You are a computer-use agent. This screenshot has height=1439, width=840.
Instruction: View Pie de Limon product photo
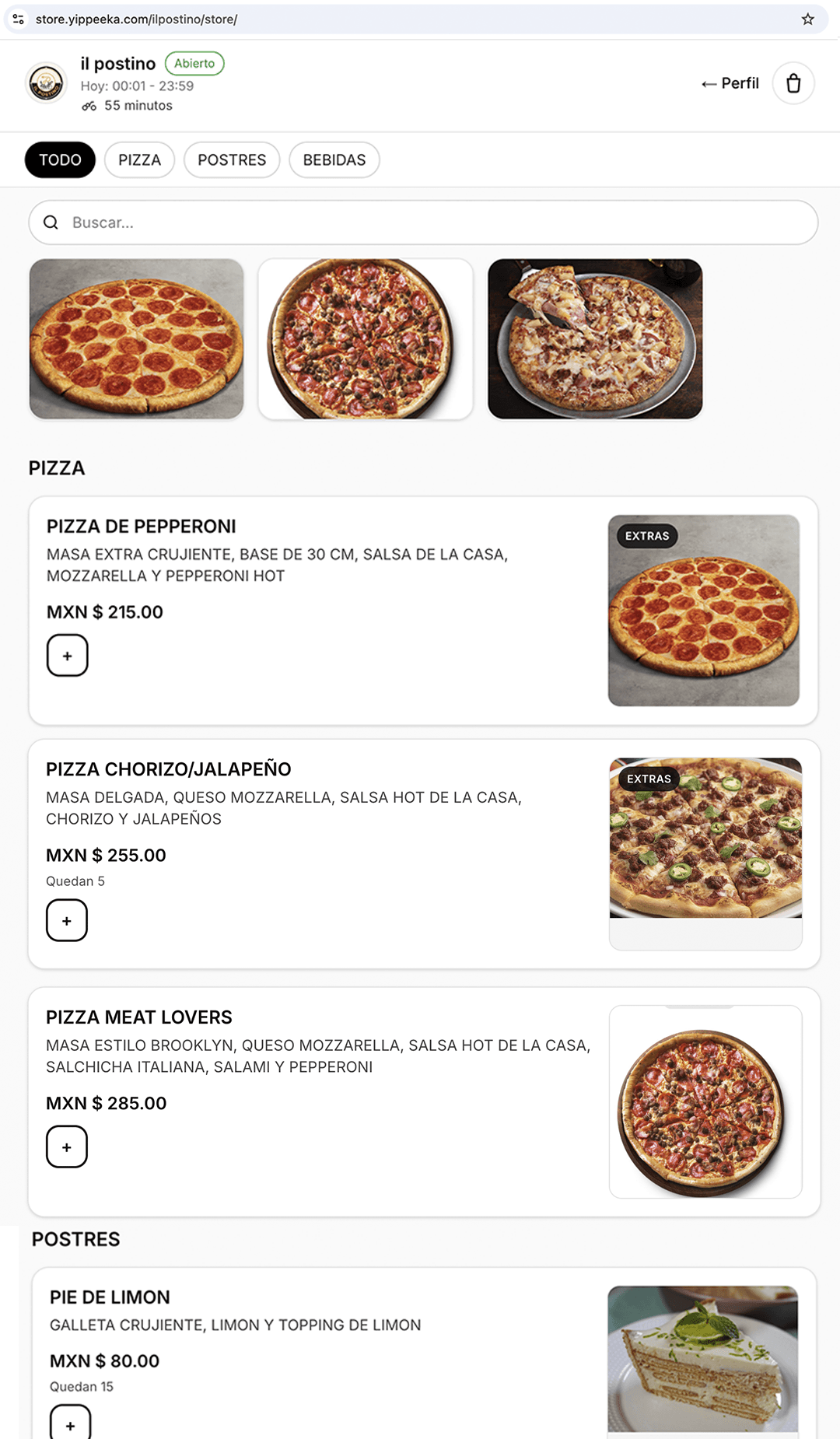(702, 1358)
